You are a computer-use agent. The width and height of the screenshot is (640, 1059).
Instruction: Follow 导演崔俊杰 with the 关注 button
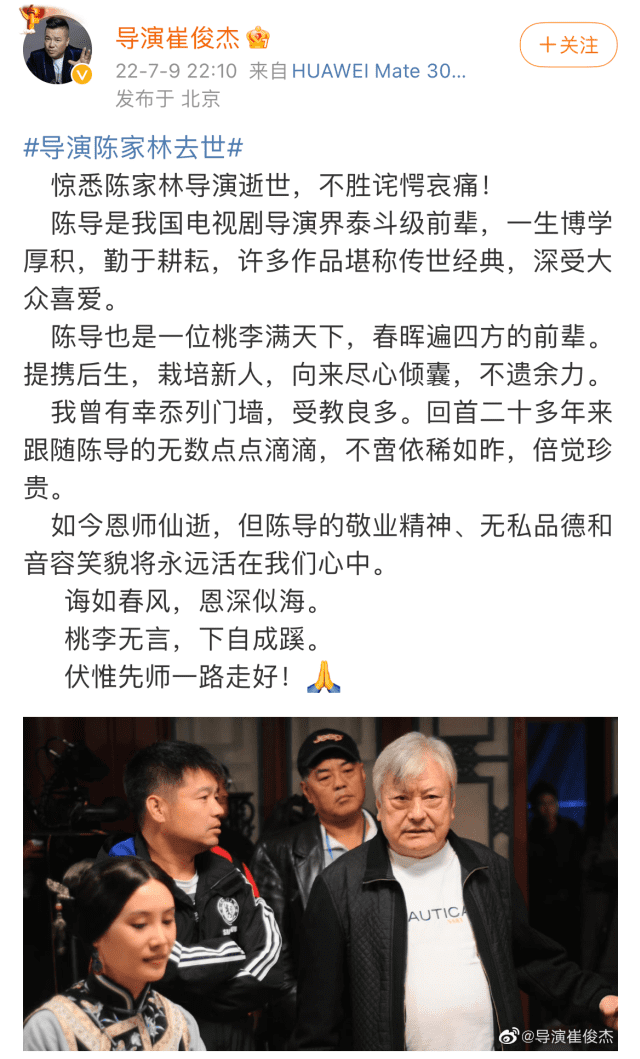(568, 45)
